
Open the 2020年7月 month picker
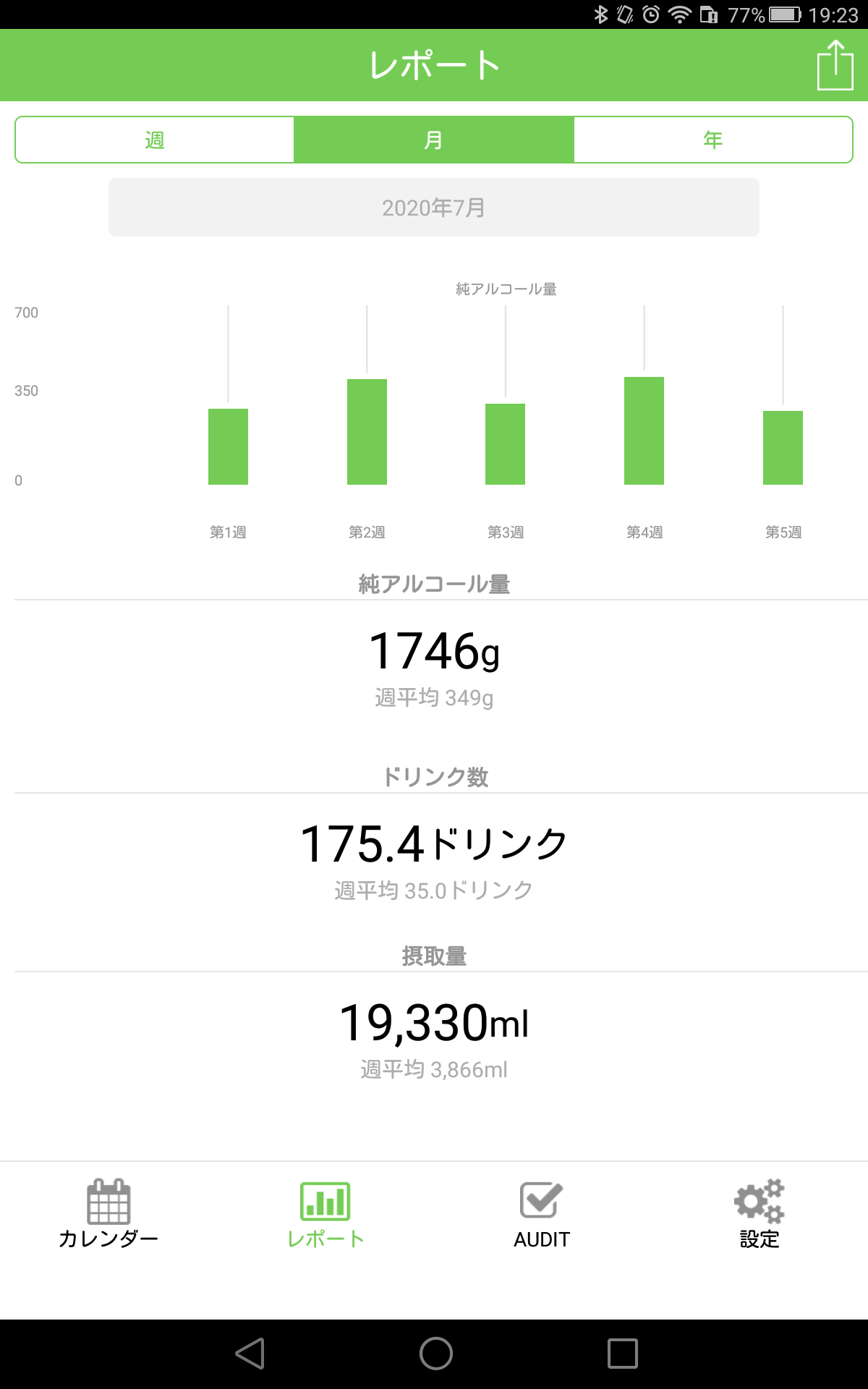[x=434, y=208]
